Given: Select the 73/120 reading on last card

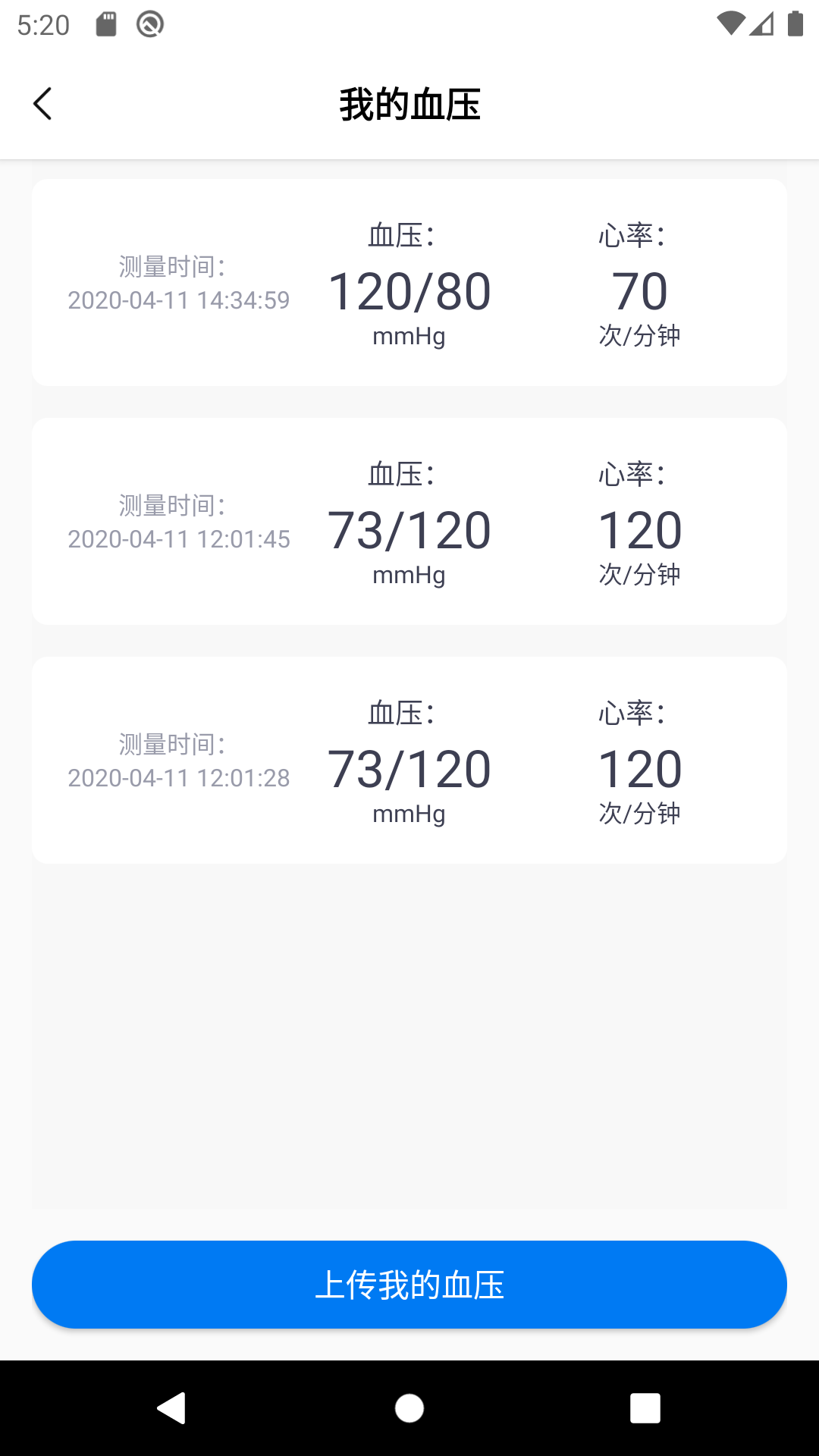Looking at the screenshot, I should tap(409, 767).
